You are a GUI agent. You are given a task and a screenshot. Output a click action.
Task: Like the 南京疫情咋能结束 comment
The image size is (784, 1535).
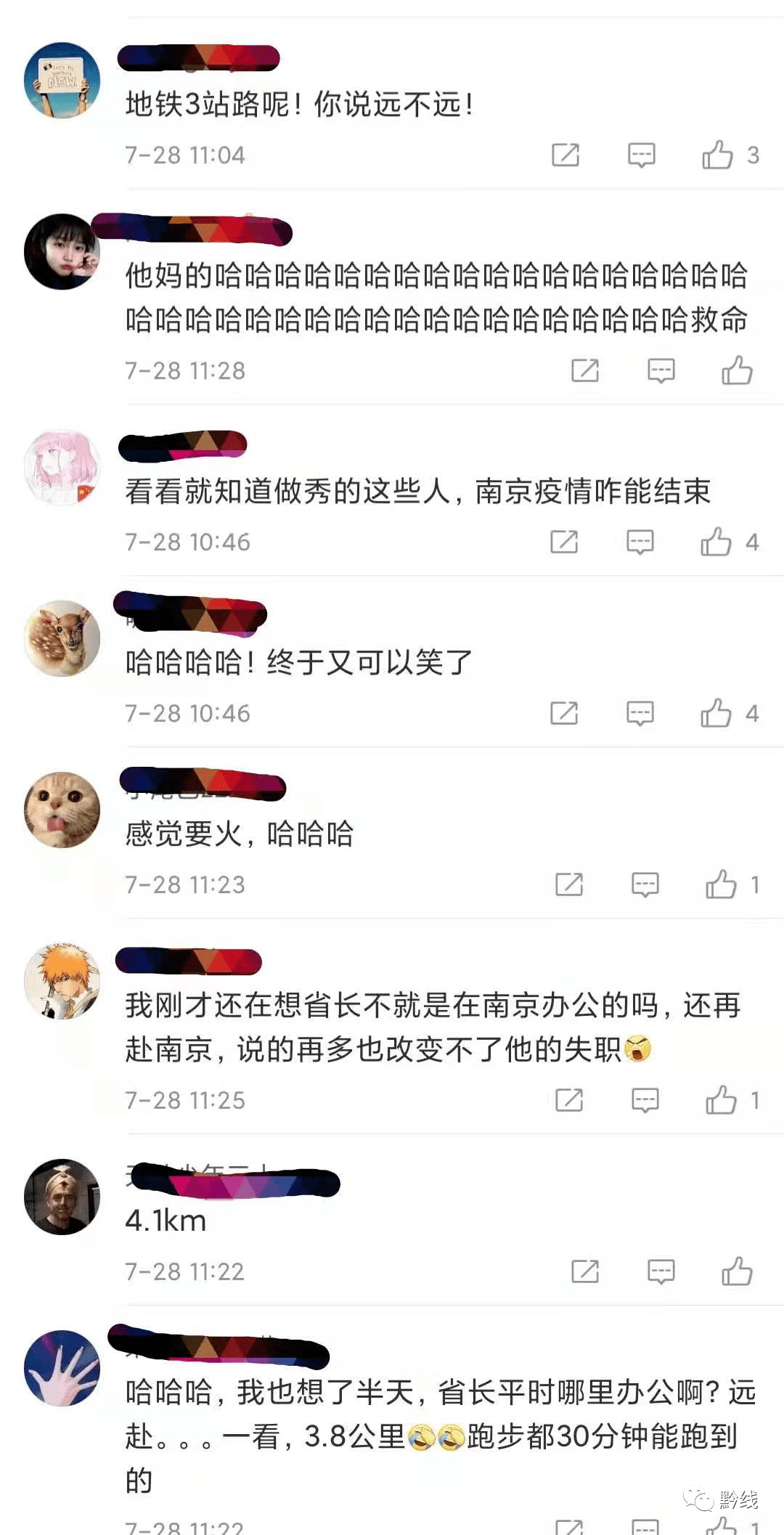click(716, 542)
